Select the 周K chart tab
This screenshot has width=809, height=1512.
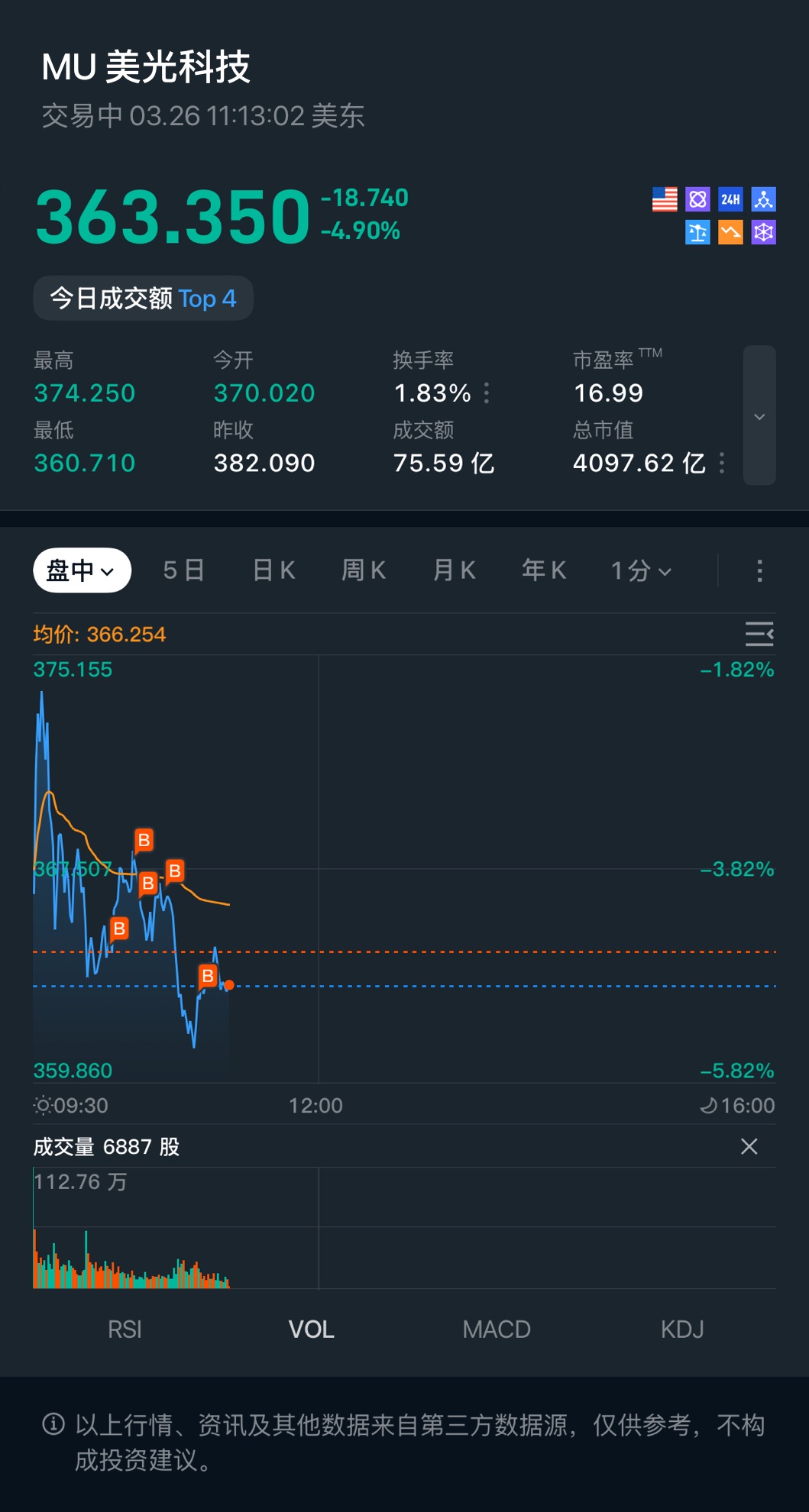(x=364, y=570)
